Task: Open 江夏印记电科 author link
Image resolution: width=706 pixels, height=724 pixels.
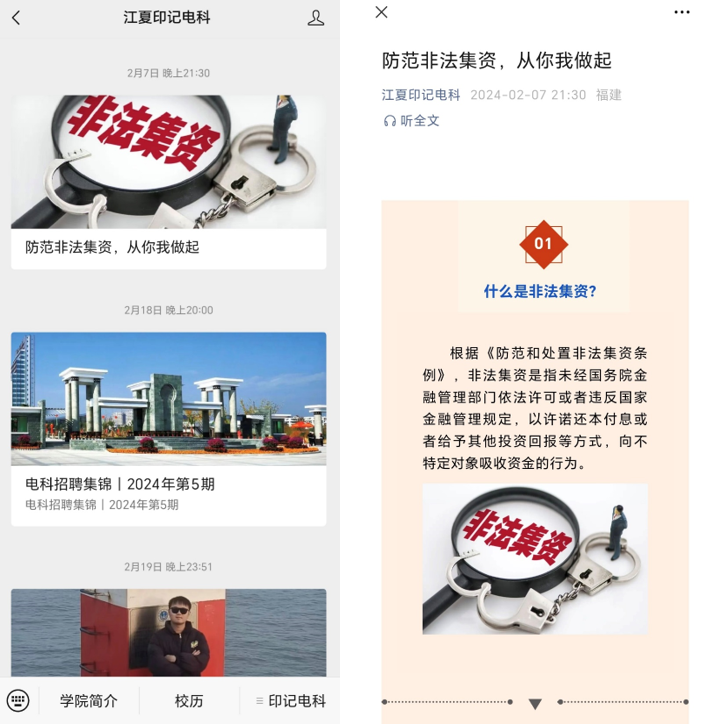Action: point(421,95)
